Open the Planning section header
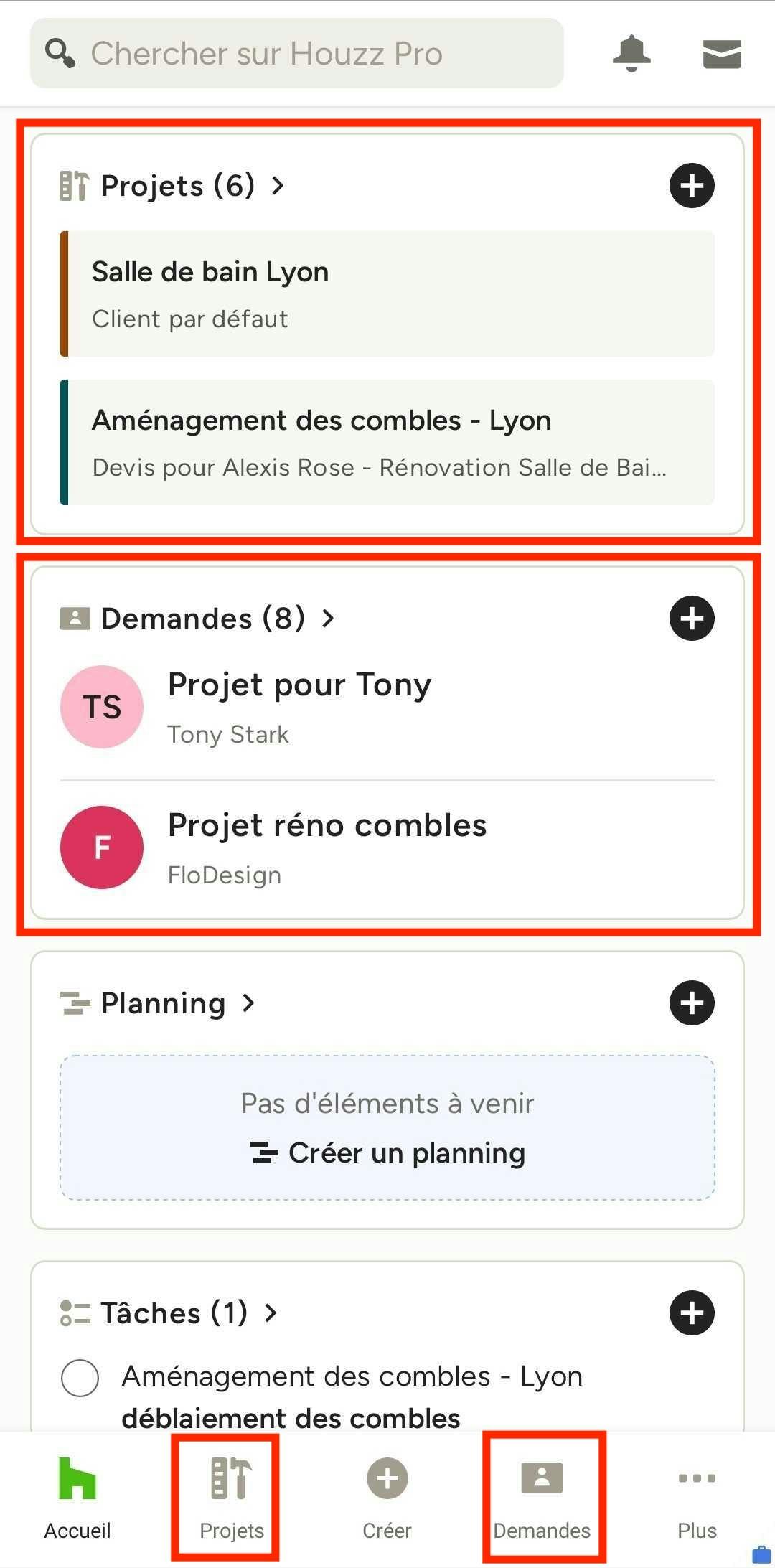Viewport: 775px width, 1568px height. coord(158,1003)
